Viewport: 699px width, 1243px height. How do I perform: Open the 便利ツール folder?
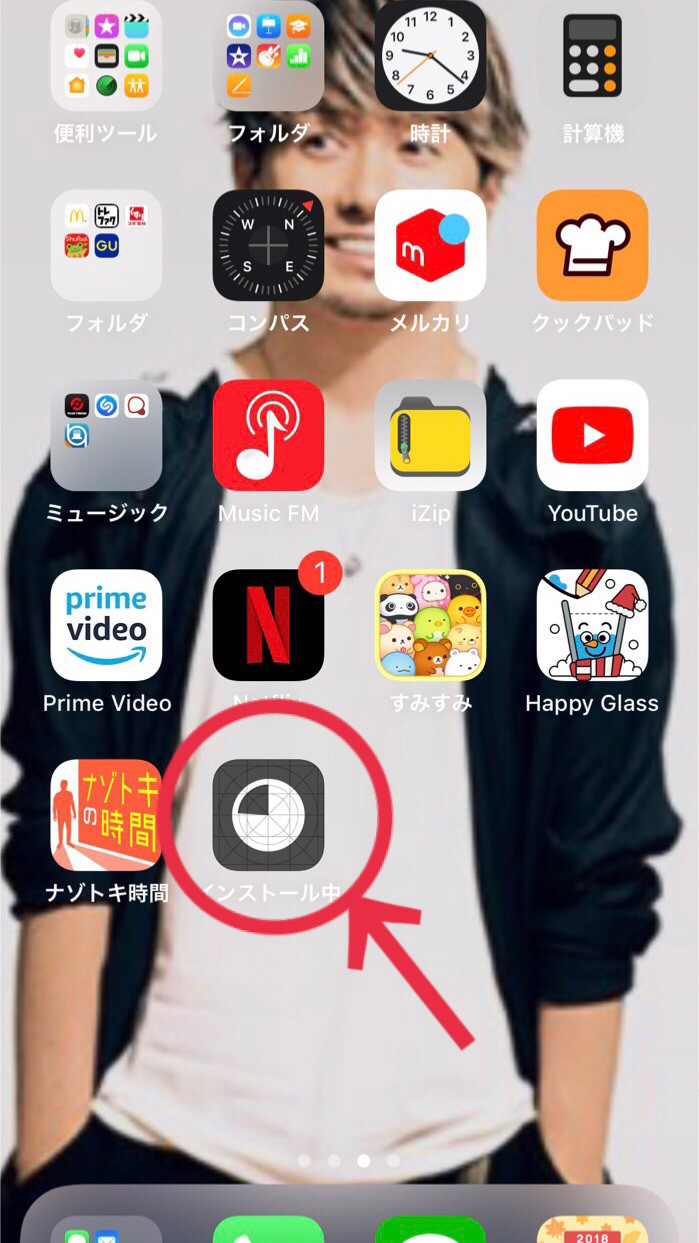[106, 55]
